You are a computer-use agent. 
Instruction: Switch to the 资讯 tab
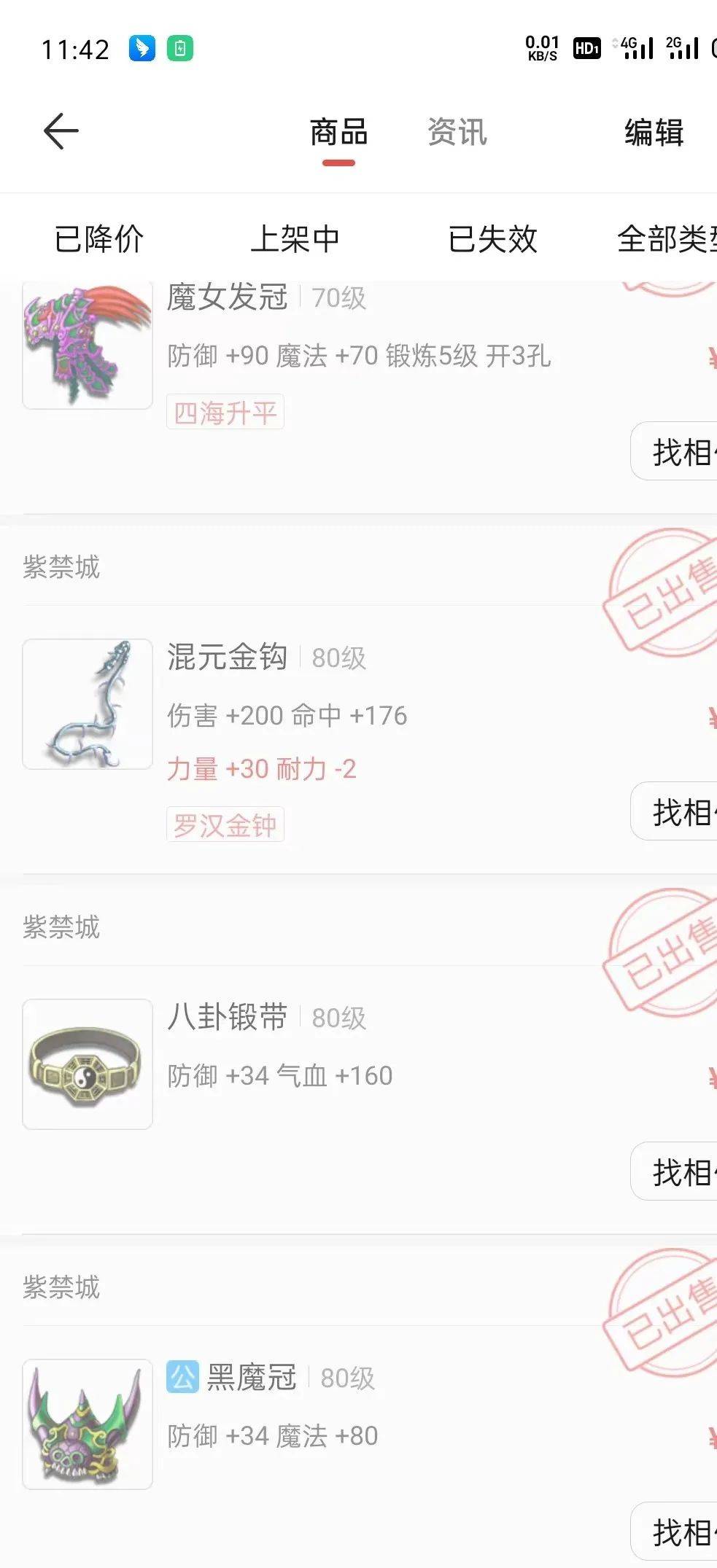pos(457,133)
